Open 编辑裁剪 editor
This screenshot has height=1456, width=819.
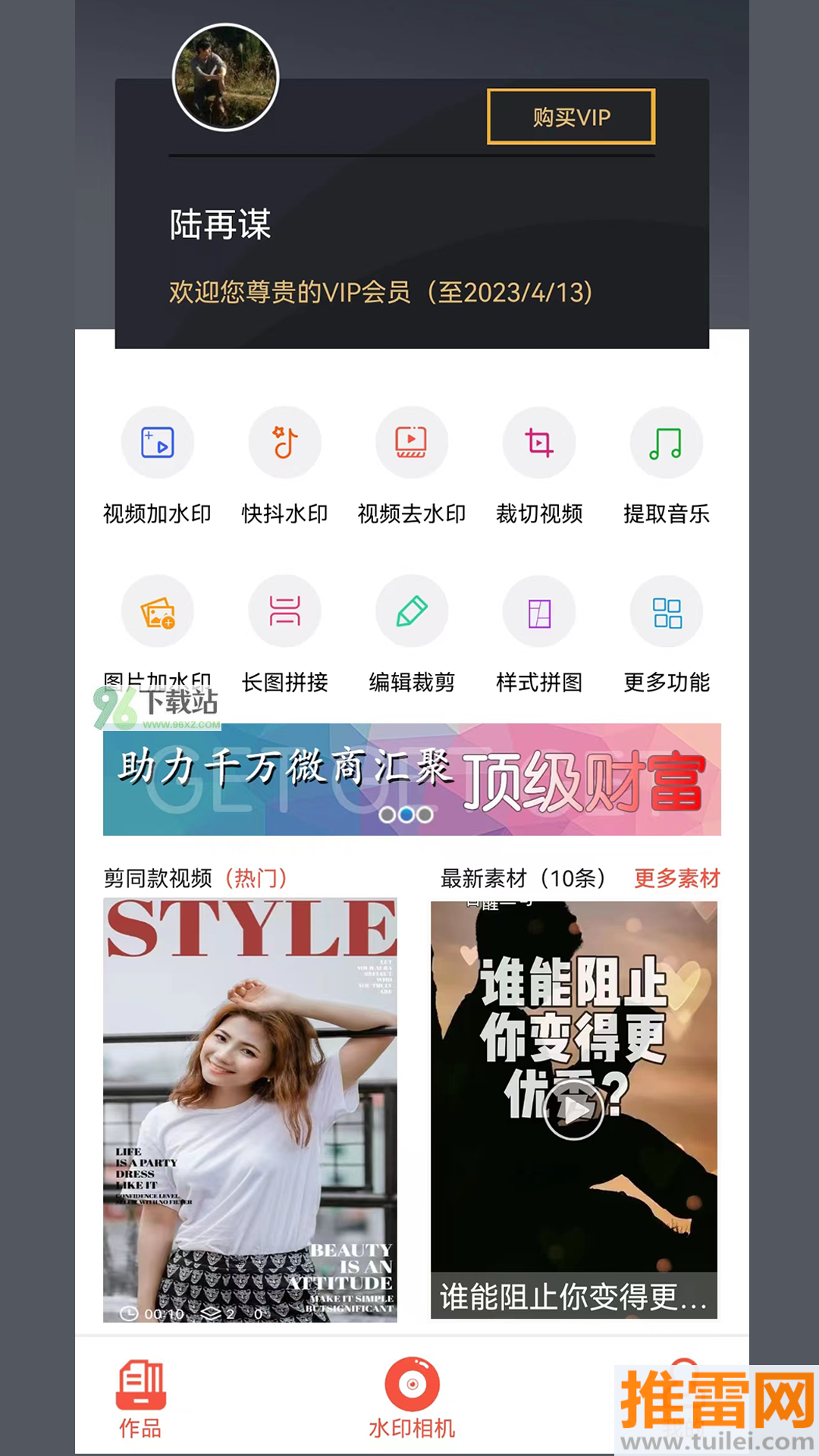[412, 611]
